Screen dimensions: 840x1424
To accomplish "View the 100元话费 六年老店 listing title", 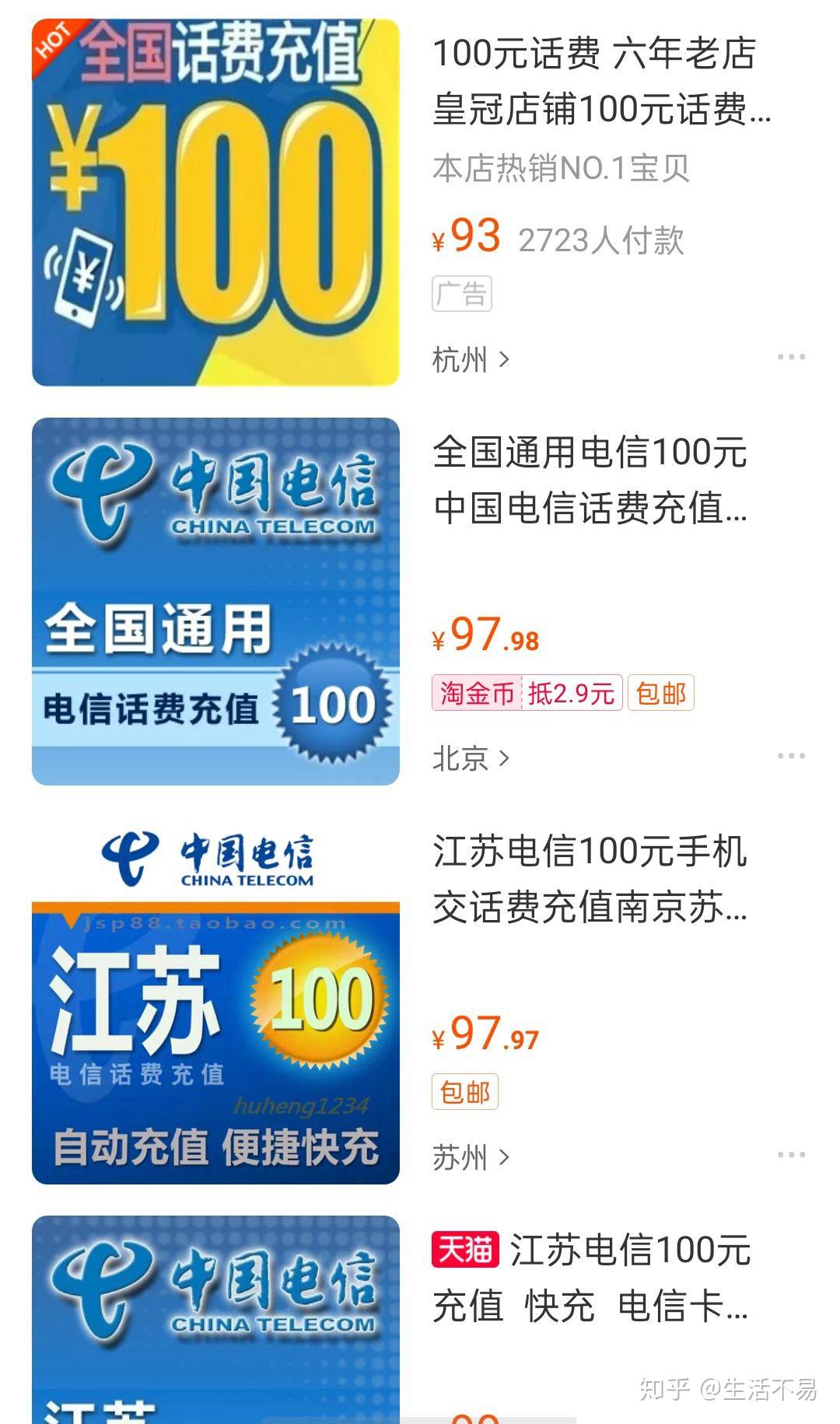I will point(600,82).
